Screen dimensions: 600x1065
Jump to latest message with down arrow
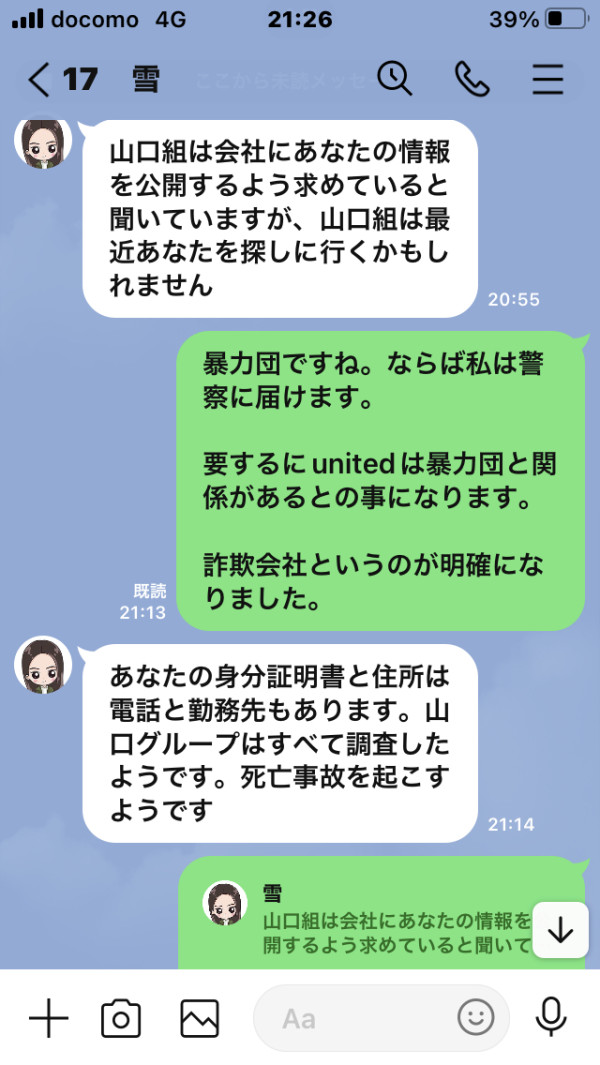pyautogui.click(x=561, y=930)
